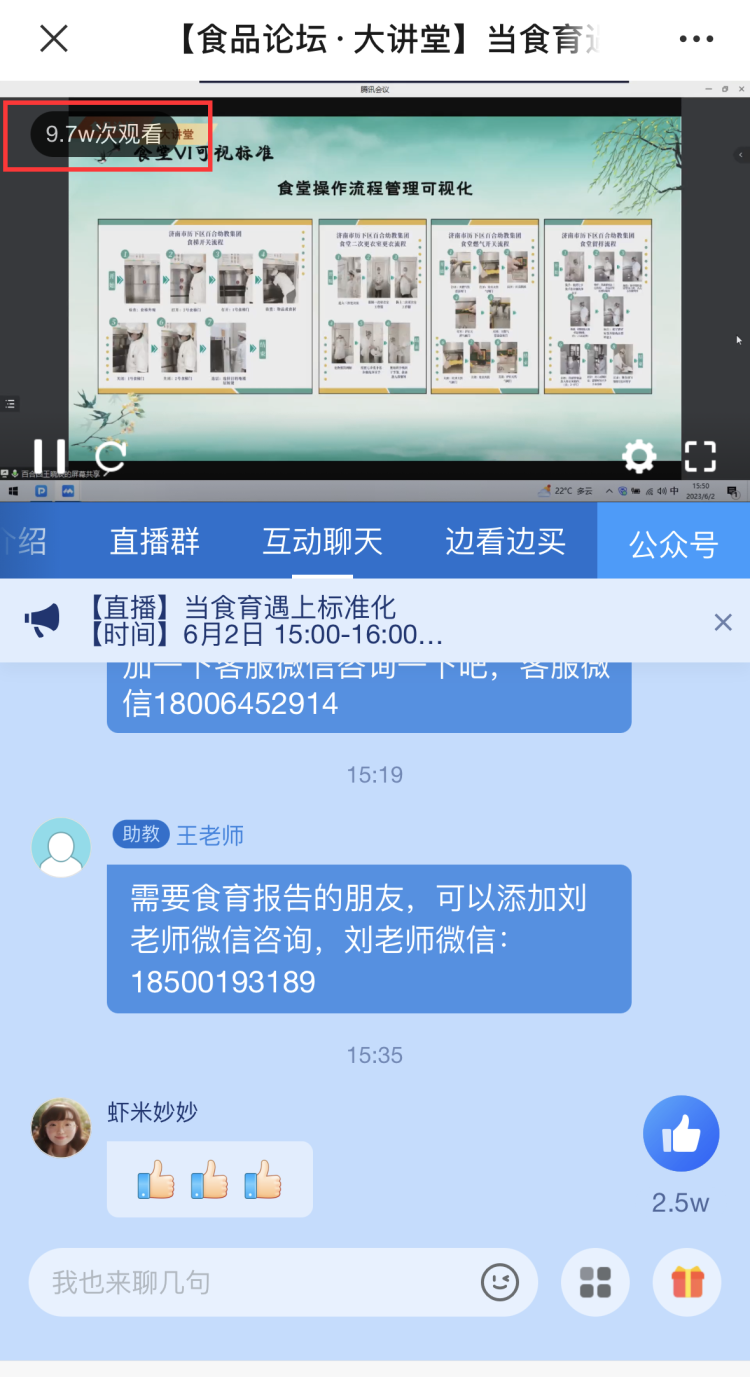This screenshot has height=1377, width=750.
Task: Close the live stream page
Action: [x=53, y=39]
